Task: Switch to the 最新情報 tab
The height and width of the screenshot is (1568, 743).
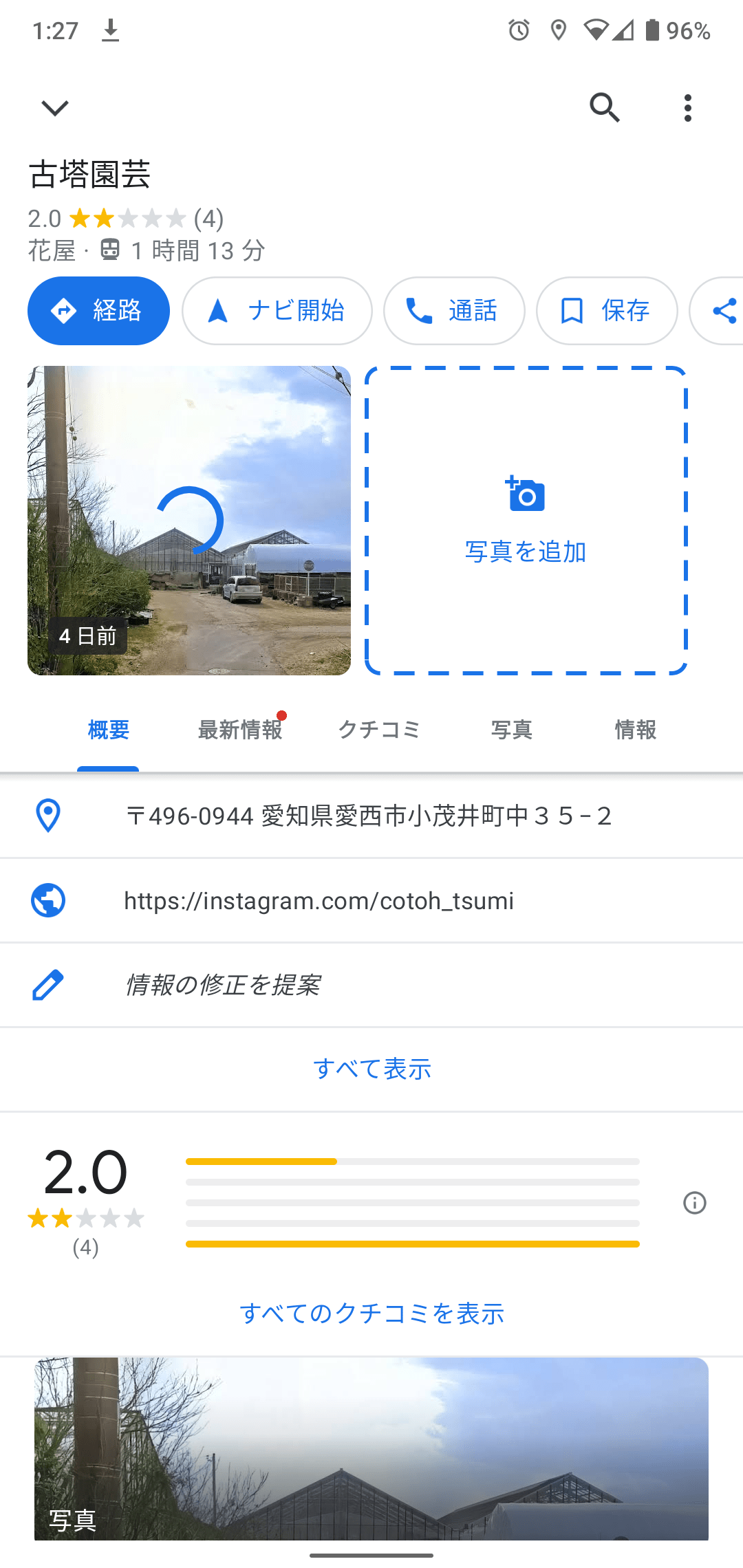Action: click(x=240, y=730)
